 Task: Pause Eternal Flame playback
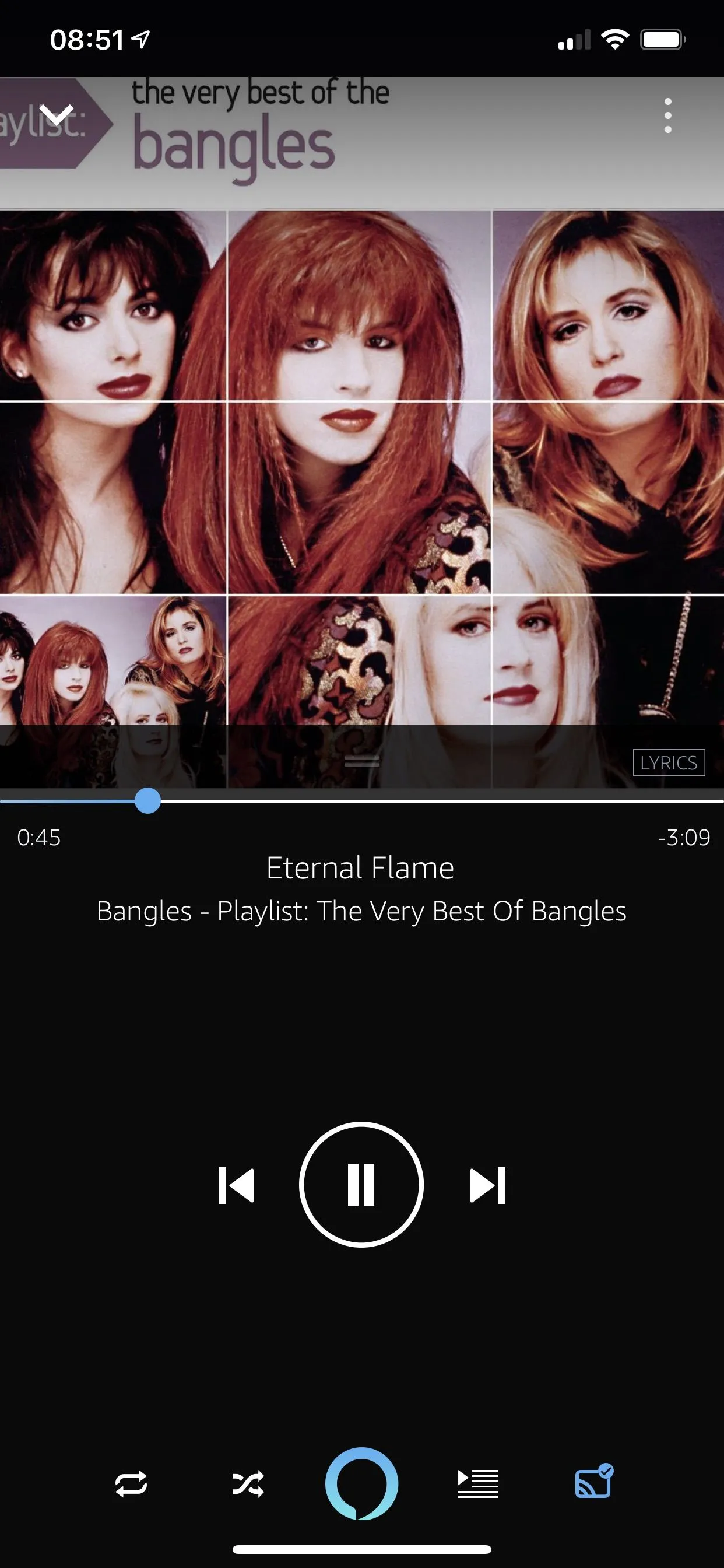coord(361,1185)
